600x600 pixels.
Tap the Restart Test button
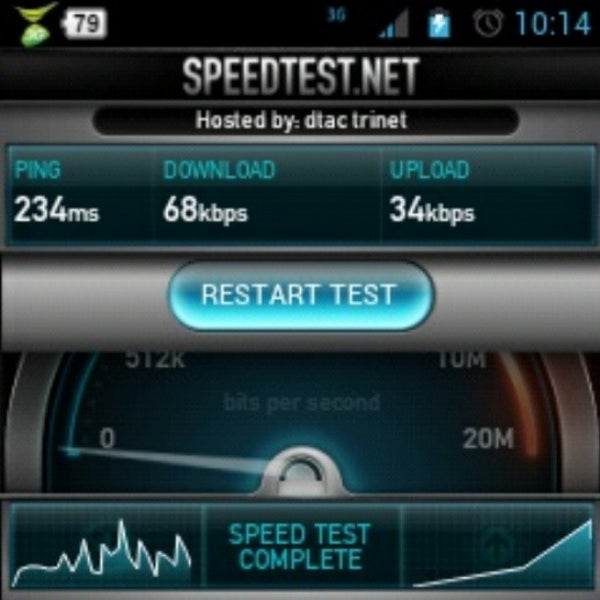coord(299,296)
